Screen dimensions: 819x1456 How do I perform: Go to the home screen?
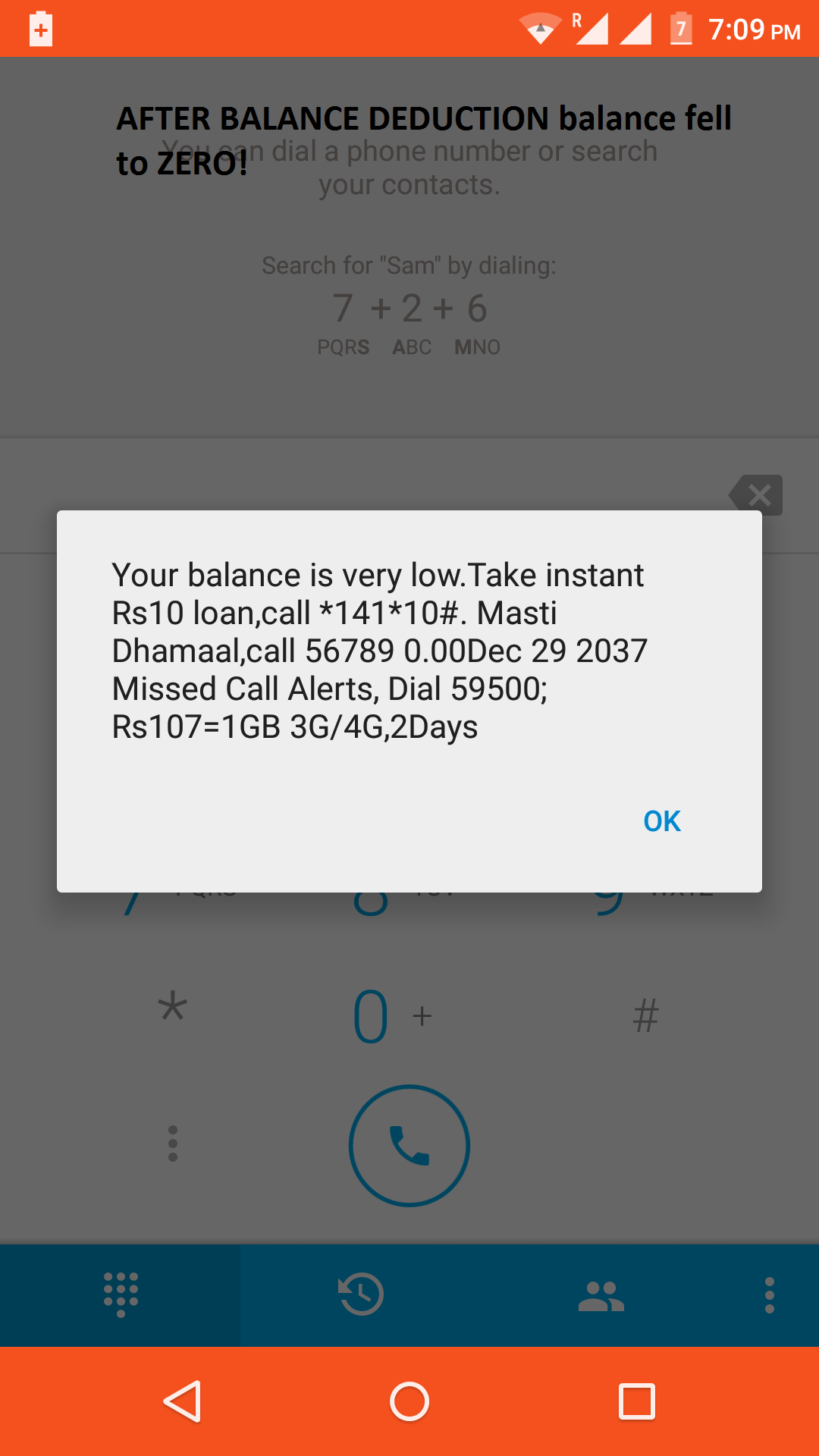(409, 1401)
